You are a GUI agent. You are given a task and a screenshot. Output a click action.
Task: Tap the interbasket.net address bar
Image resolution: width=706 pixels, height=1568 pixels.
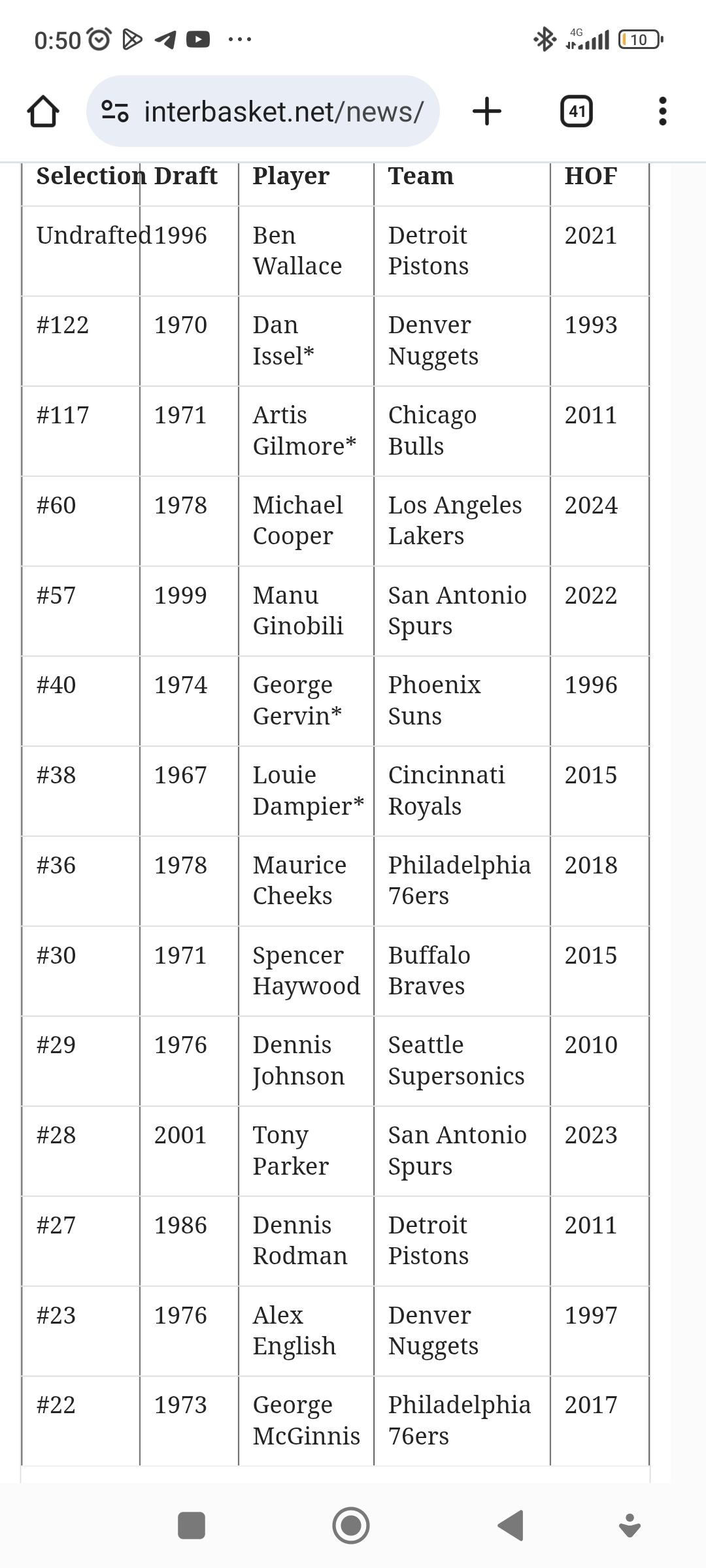click(282, 111)
